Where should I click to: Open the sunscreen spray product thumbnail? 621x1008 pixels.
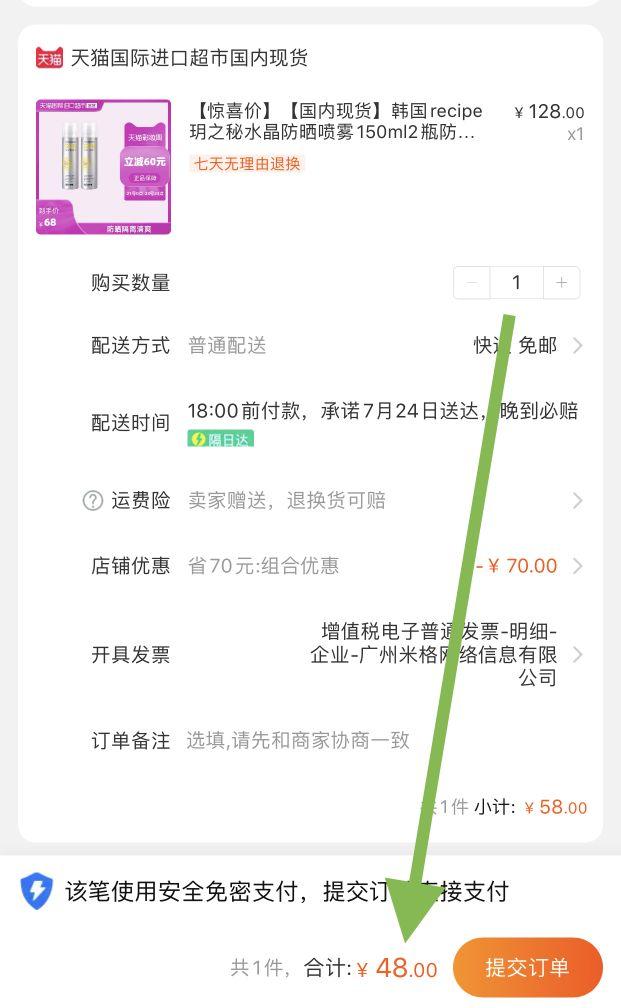tap(104, 167)
